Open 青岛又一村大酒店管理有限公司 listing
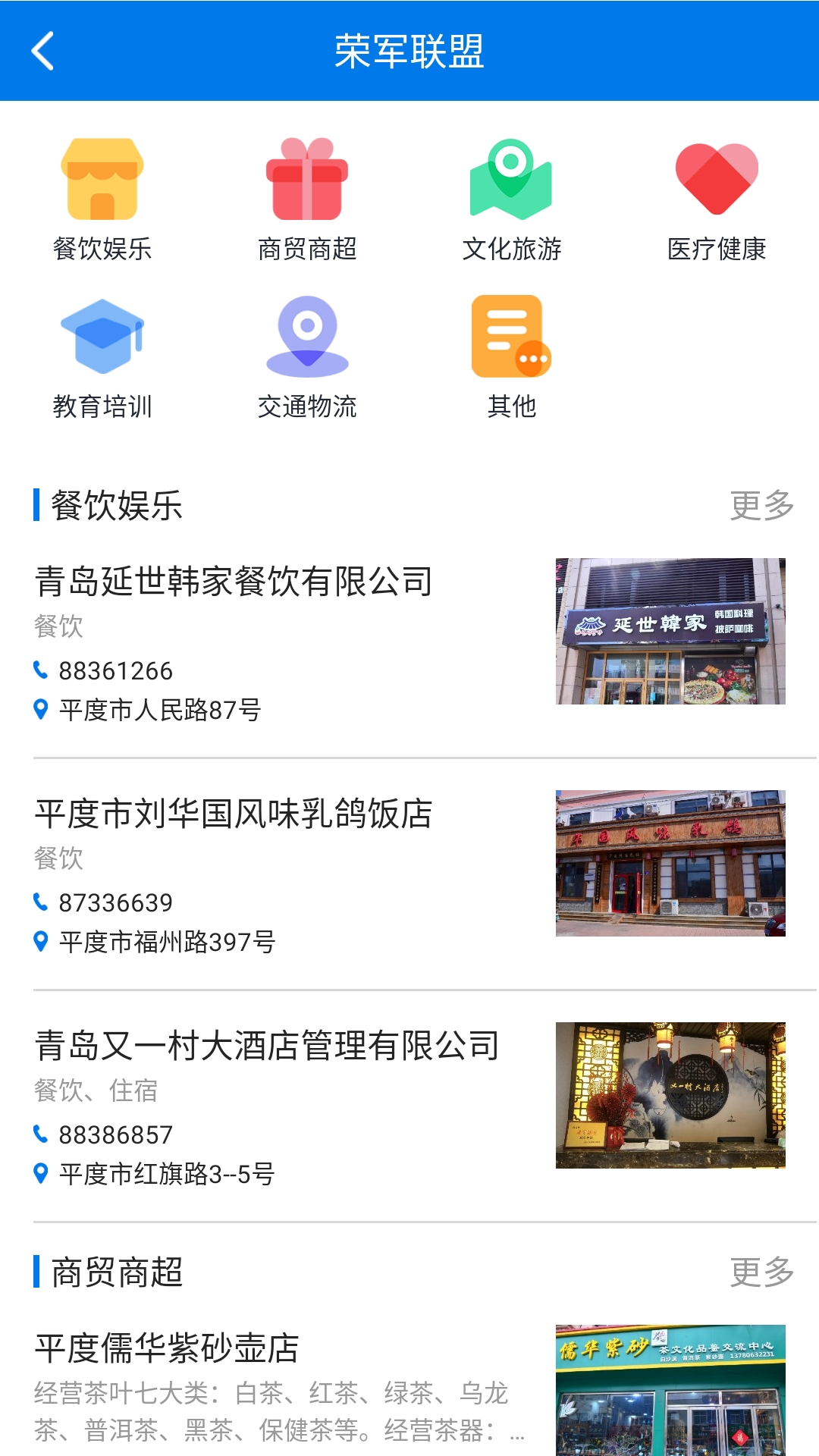The image size is (819, 1456). (x=267, y=1045)
